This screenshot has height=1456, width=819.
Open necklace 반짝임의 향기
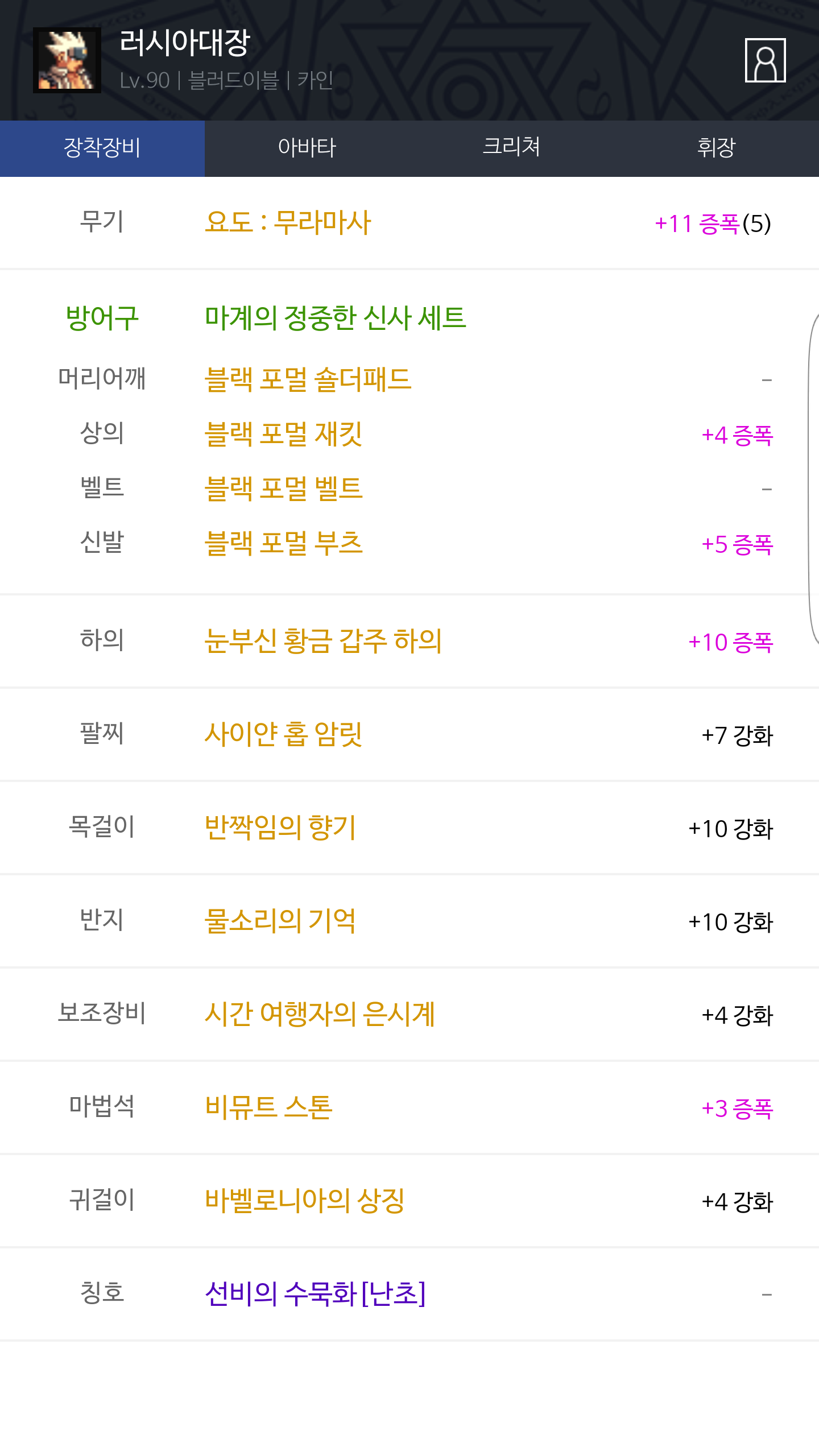pyautogui.click(x=280, y=828)
